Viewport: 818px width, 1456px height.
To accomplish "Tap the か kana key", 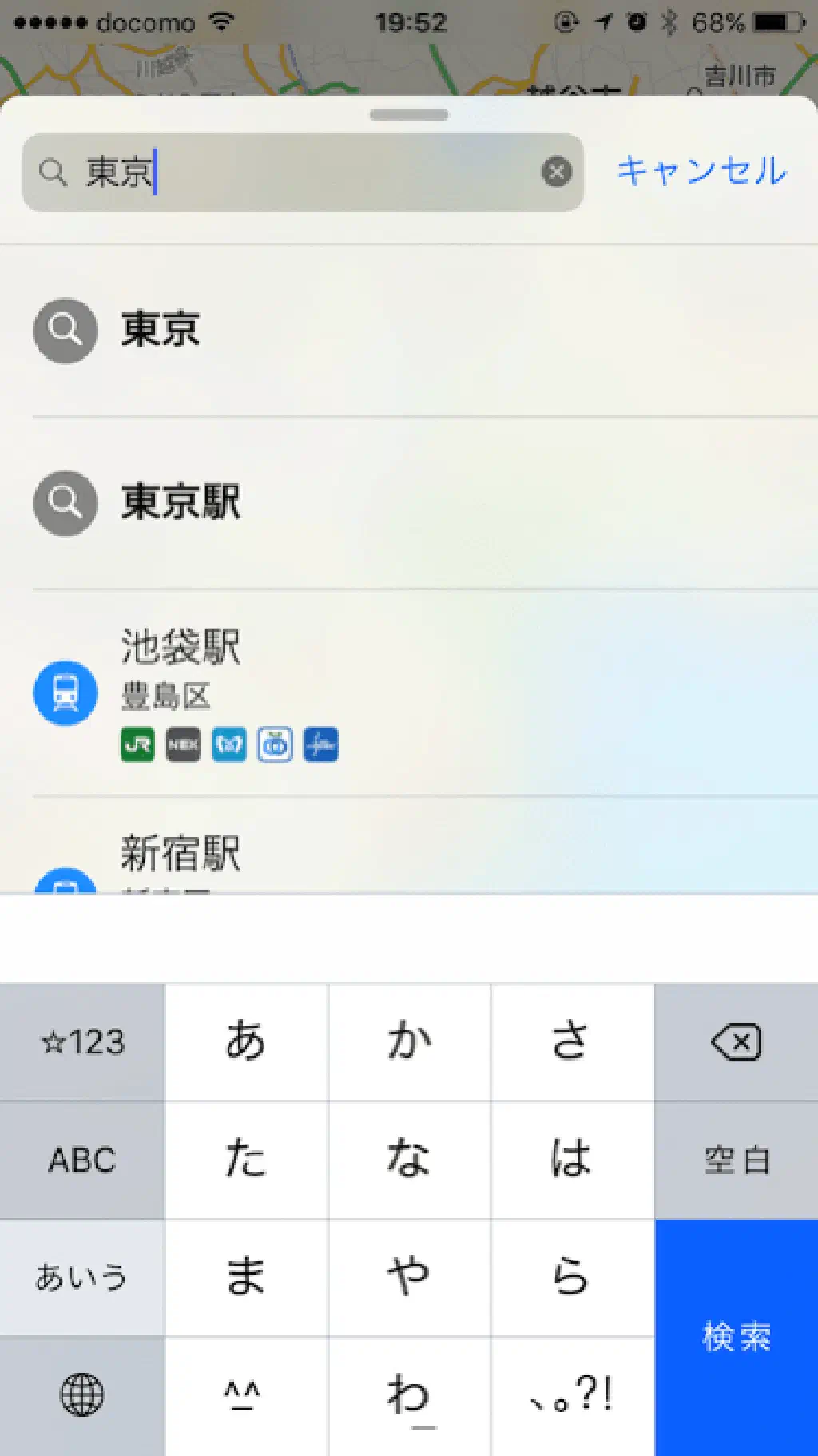I will pos(409,1041).
